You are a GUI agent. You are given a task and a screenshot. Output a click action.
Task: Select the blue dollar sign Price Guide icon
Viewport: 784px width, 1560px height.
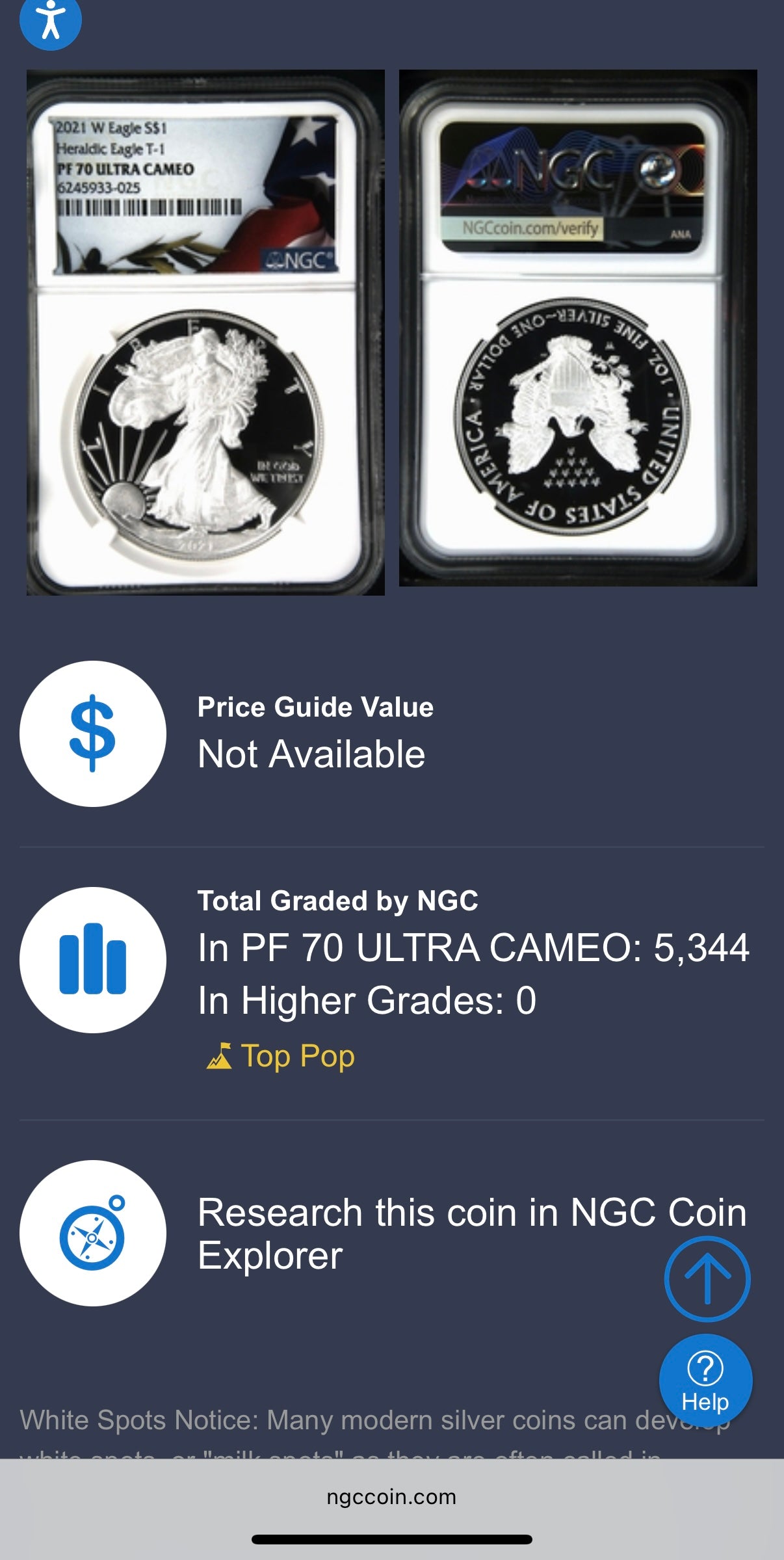click(x=94, y=734)
